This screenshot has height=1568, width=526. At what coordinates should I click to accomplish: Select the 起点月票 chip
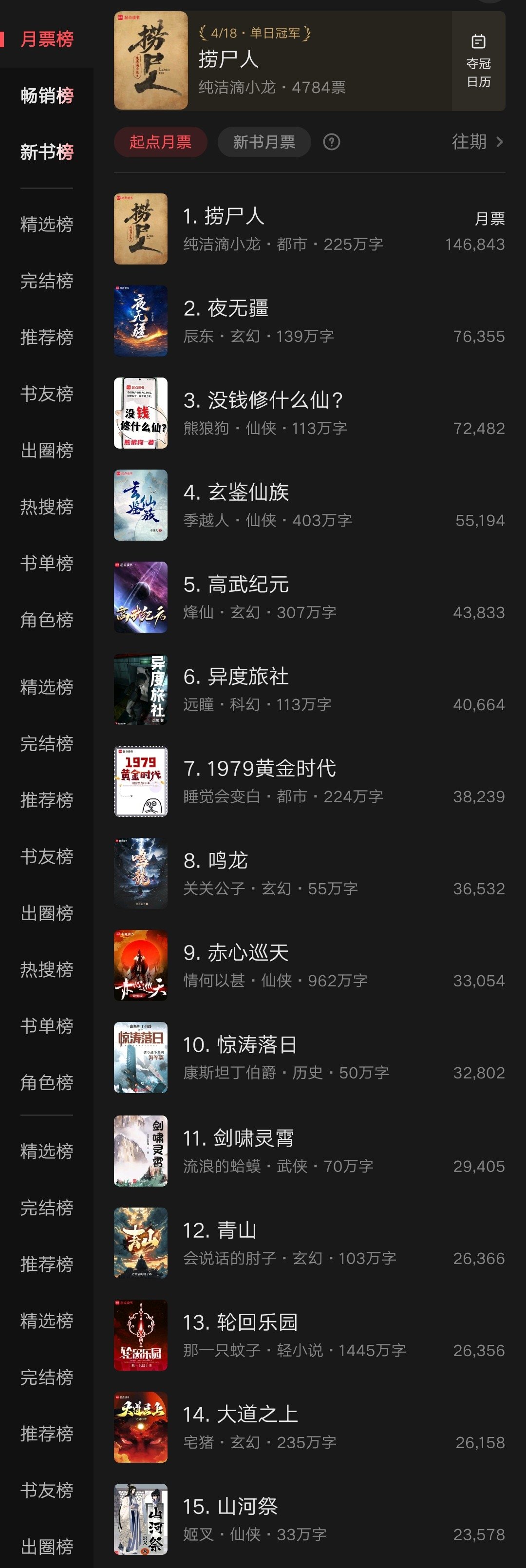tap(160, 142)
